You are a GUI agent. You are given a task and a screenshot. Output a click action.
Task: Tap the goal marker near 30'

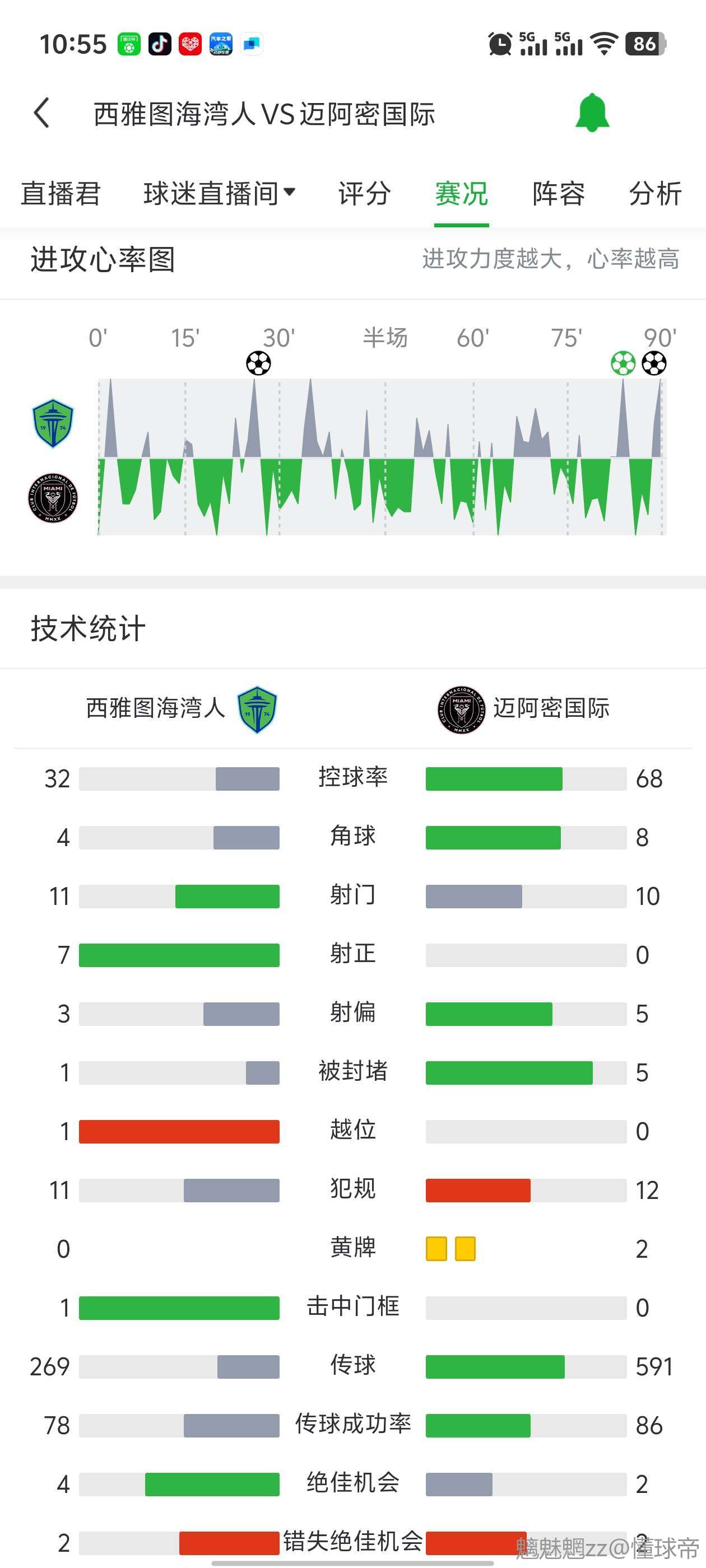coord(258,363)
